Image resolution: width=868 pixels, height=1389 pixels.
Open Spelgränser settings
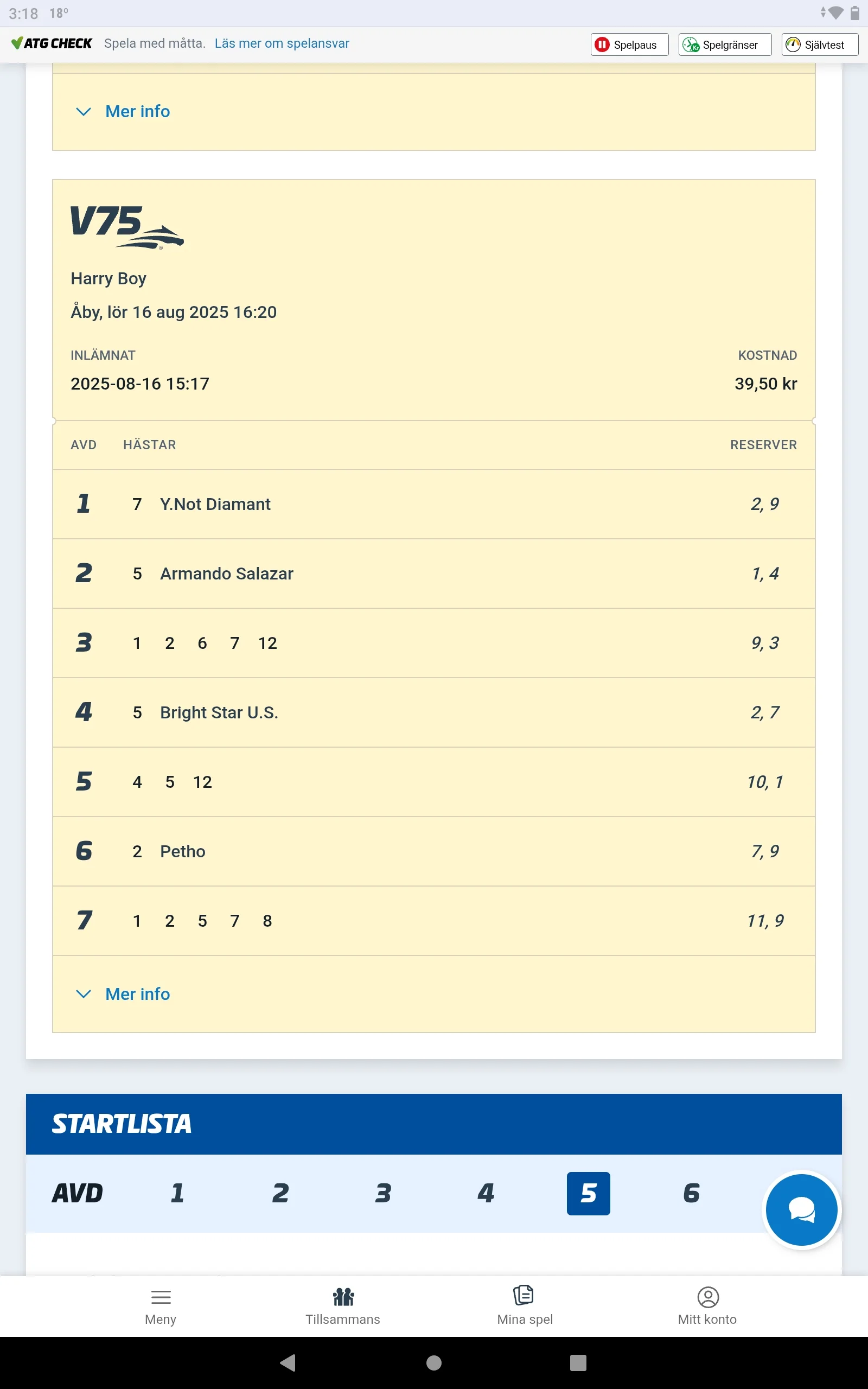tap(724, 45)
